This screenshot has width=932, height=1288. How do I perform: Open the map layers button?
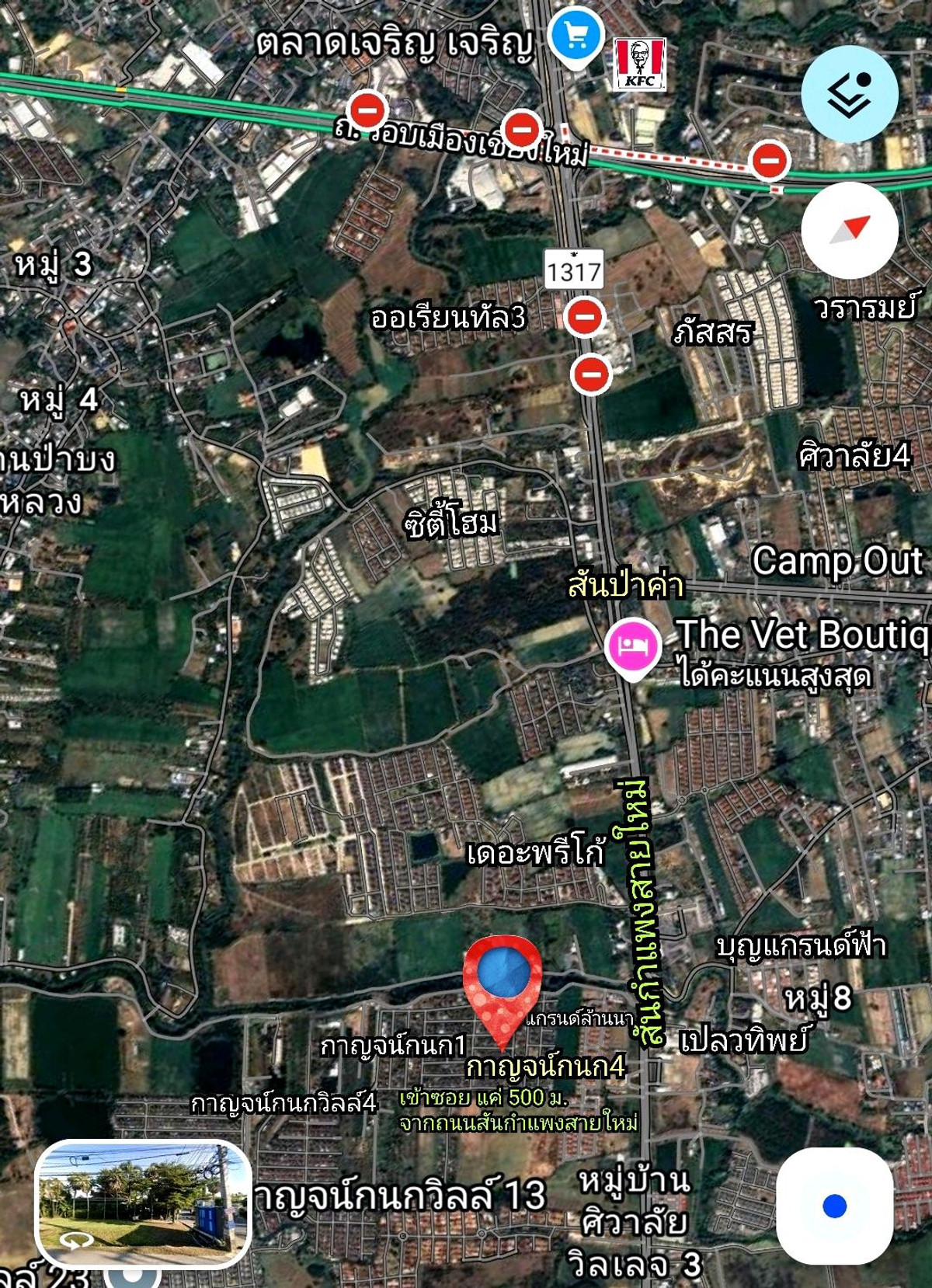click(x=850, y=94)
